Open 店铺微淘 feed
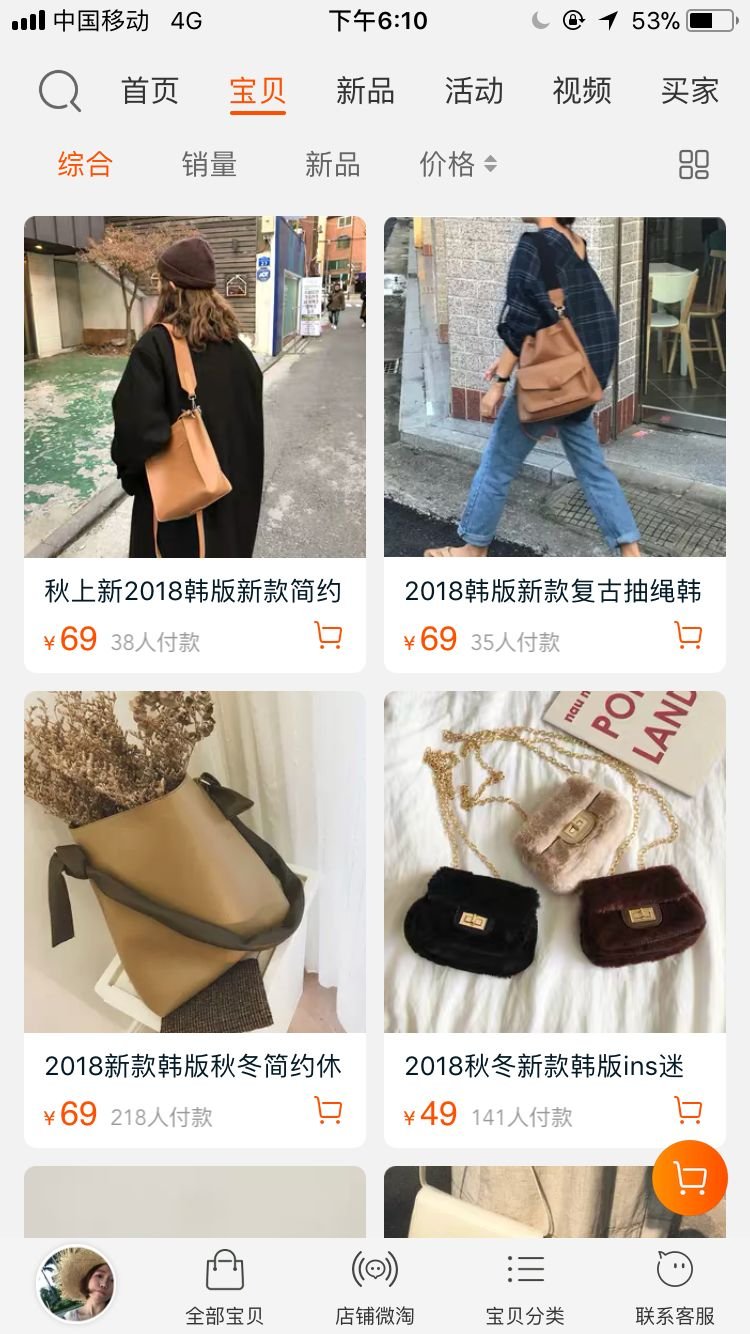The height and width of the screenshot is (1334, 750). (x=375, y=1286)
